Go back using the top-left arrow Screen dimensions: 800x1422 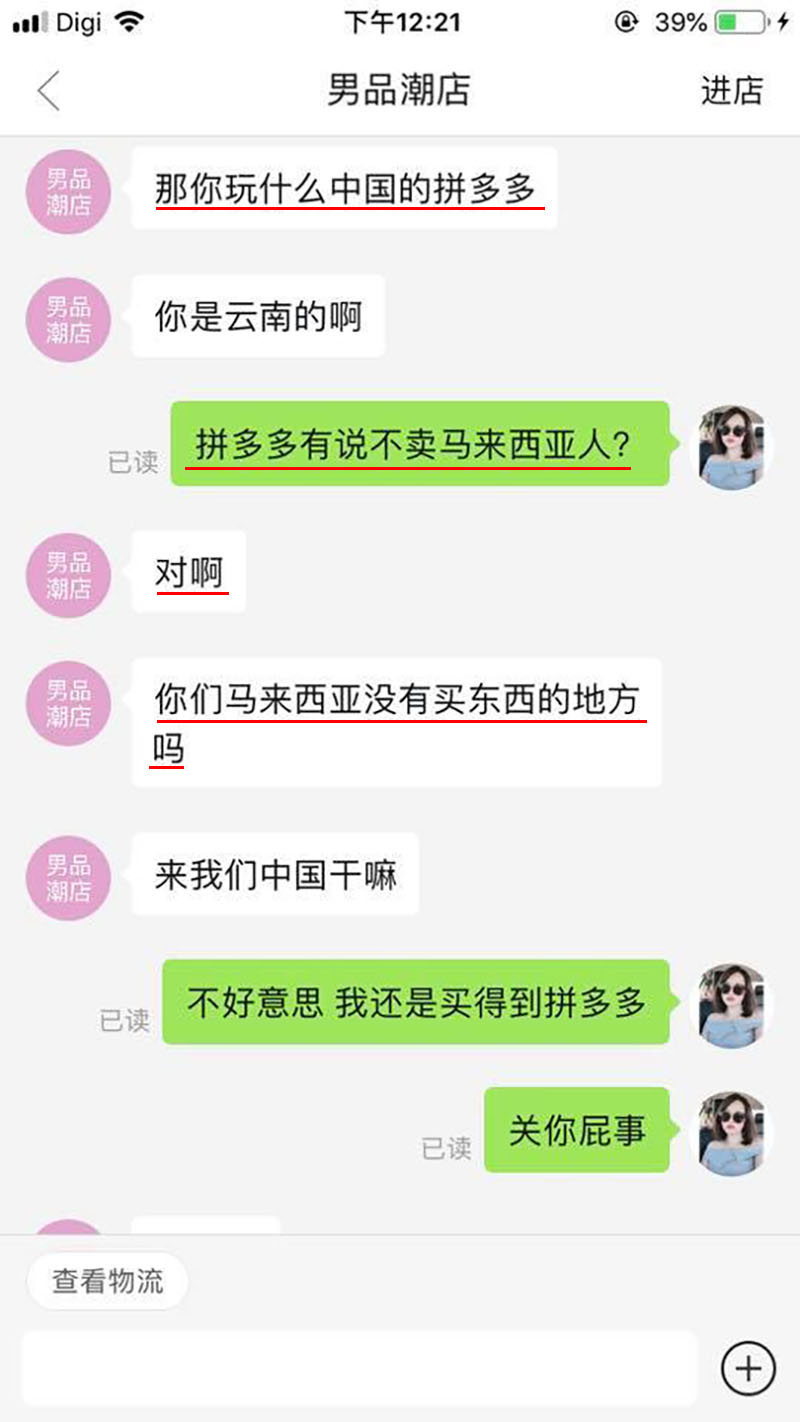click(x=48, y=91)
